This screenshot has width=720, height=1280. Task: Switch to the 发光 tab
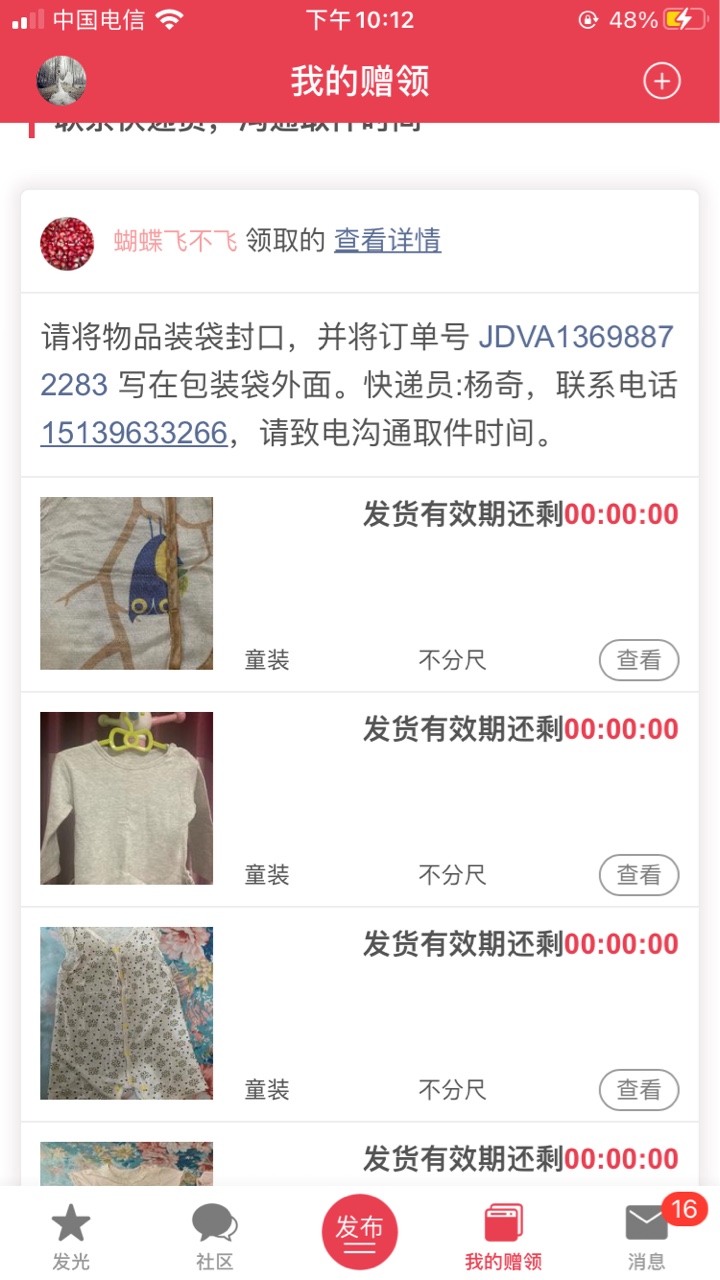click(71, 1236)
